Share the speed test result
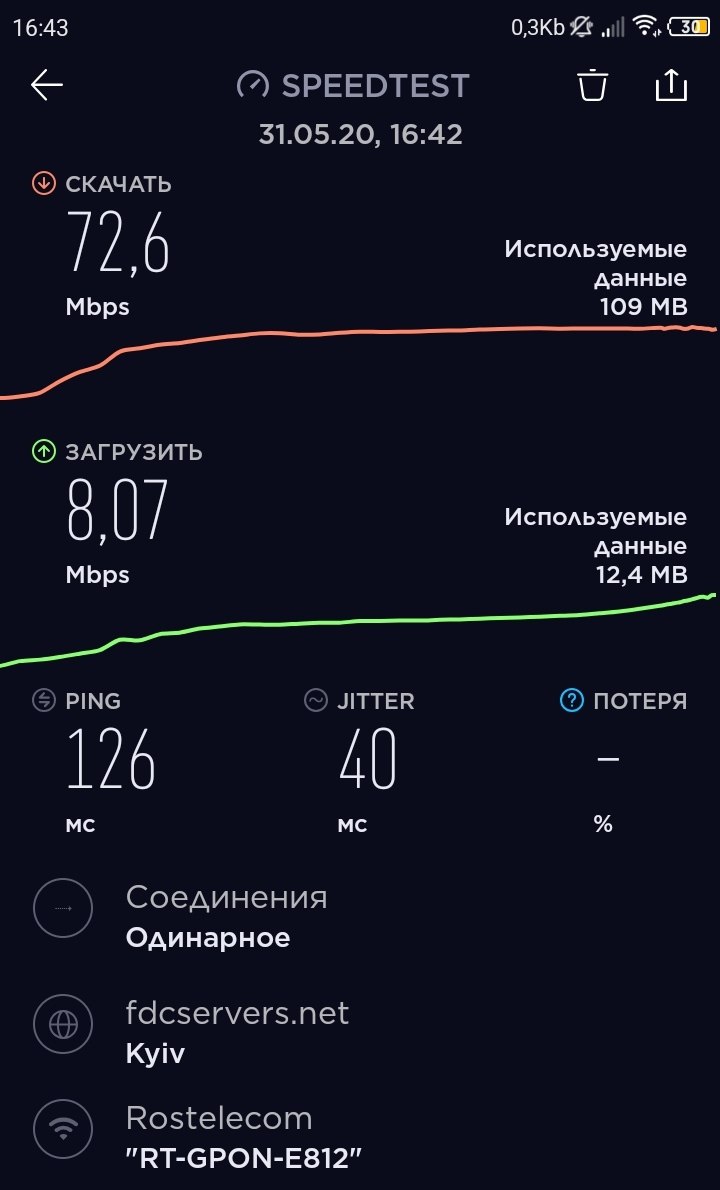Screen dimensions: 720x1190 point(671,84)
